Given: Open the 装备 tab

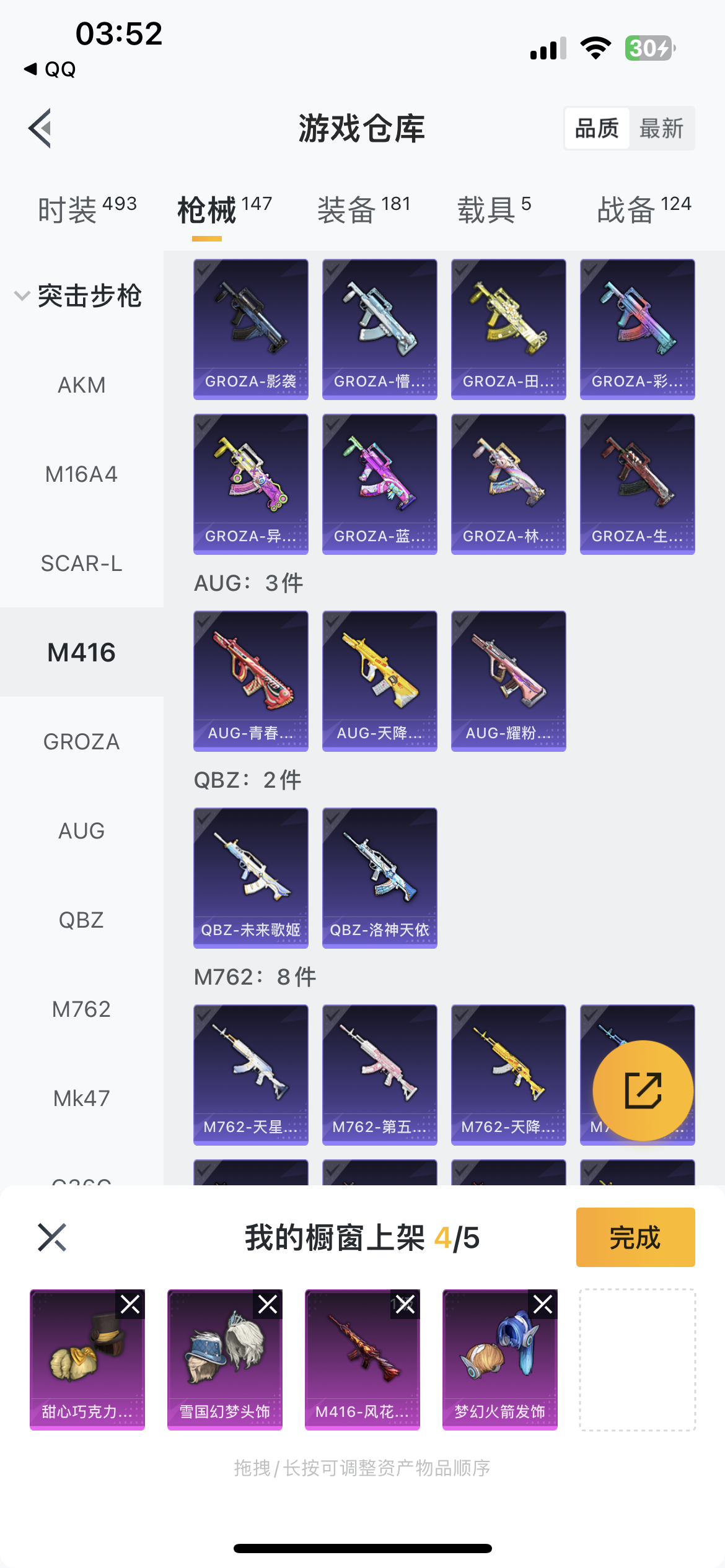Looking at the screenshot, I should (364, 209).
